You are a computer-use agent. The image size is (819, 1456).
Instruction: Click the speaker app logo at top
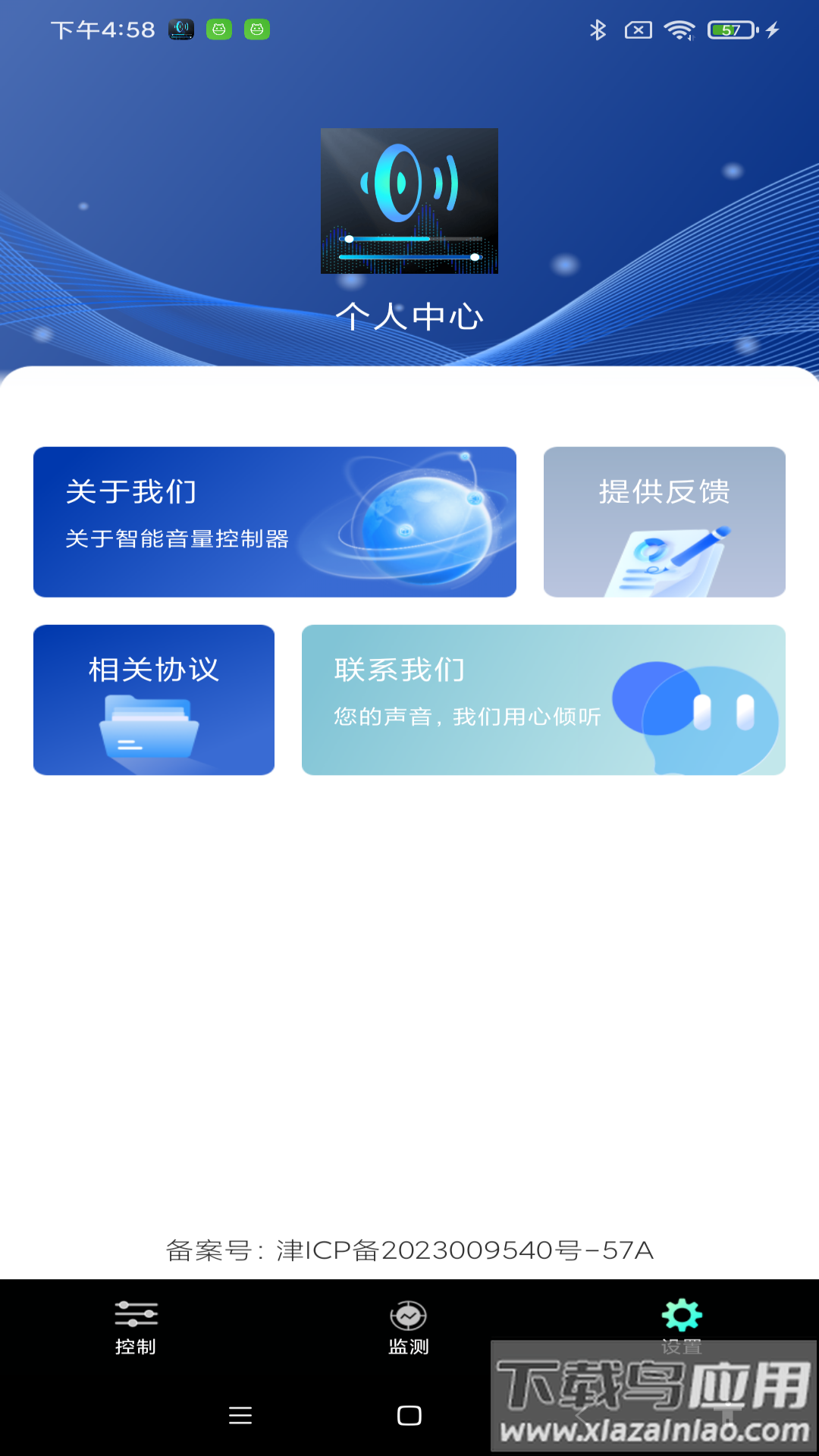(x=409, y=201)
